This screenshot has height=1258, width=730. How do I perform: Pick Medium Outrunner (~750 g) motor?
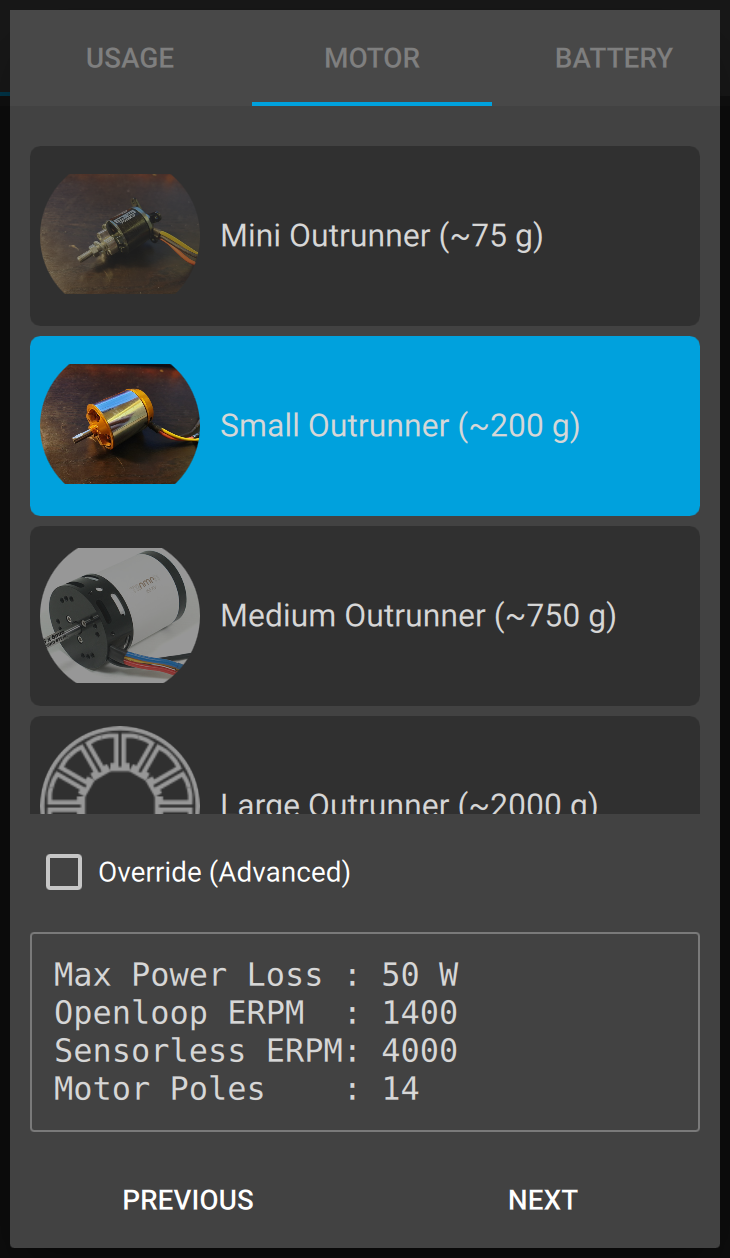365,616
